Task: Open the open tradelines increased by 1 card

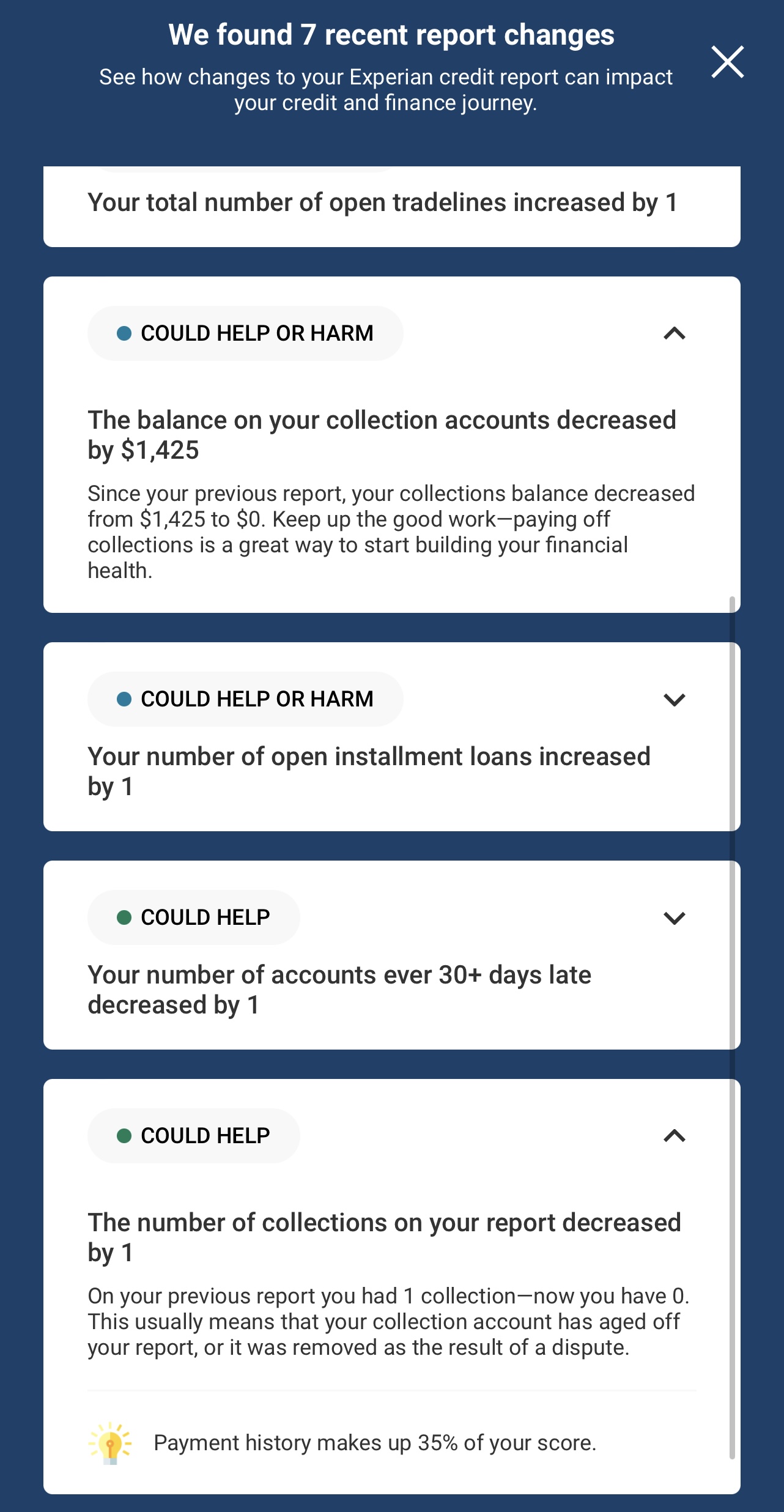Action: (x=391, y=206)
